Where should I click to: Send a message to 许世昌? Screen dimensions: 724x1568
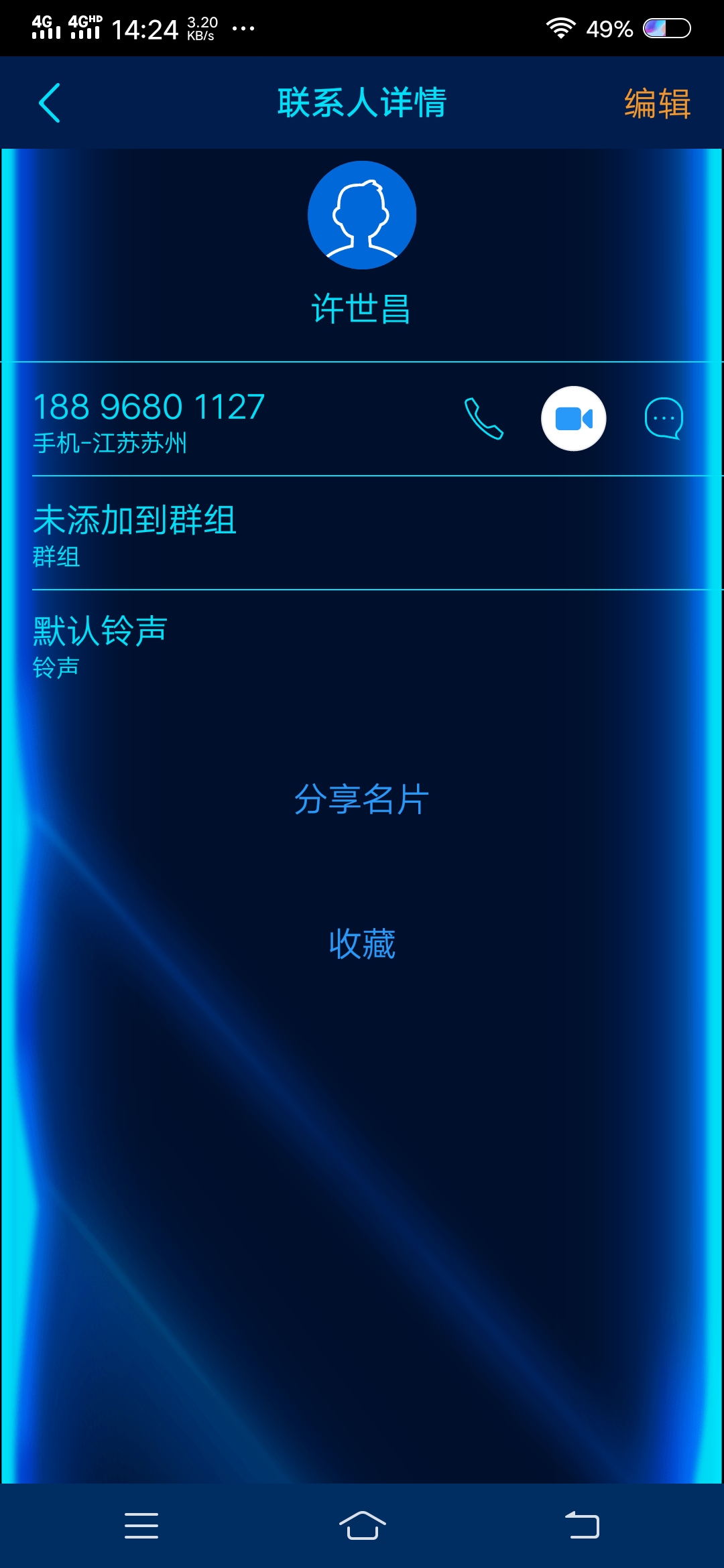click(664, 419)
